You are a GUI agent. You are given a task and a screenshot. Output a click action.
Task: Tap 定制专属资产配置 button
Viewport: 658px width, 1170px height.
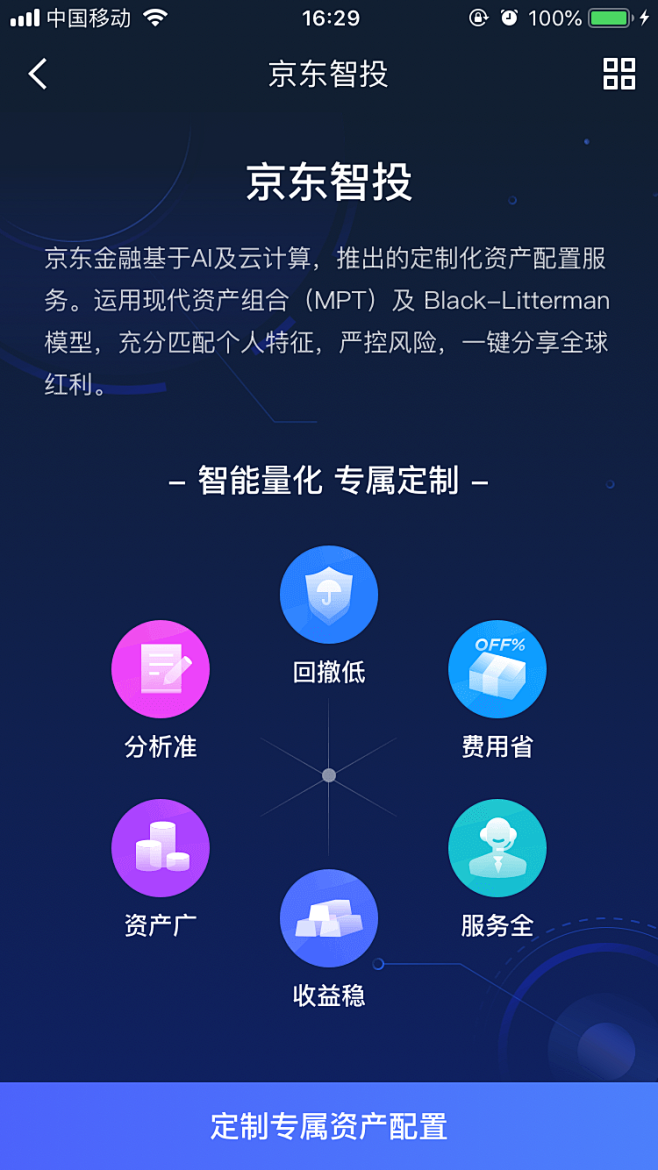(x=329, y=1126)
